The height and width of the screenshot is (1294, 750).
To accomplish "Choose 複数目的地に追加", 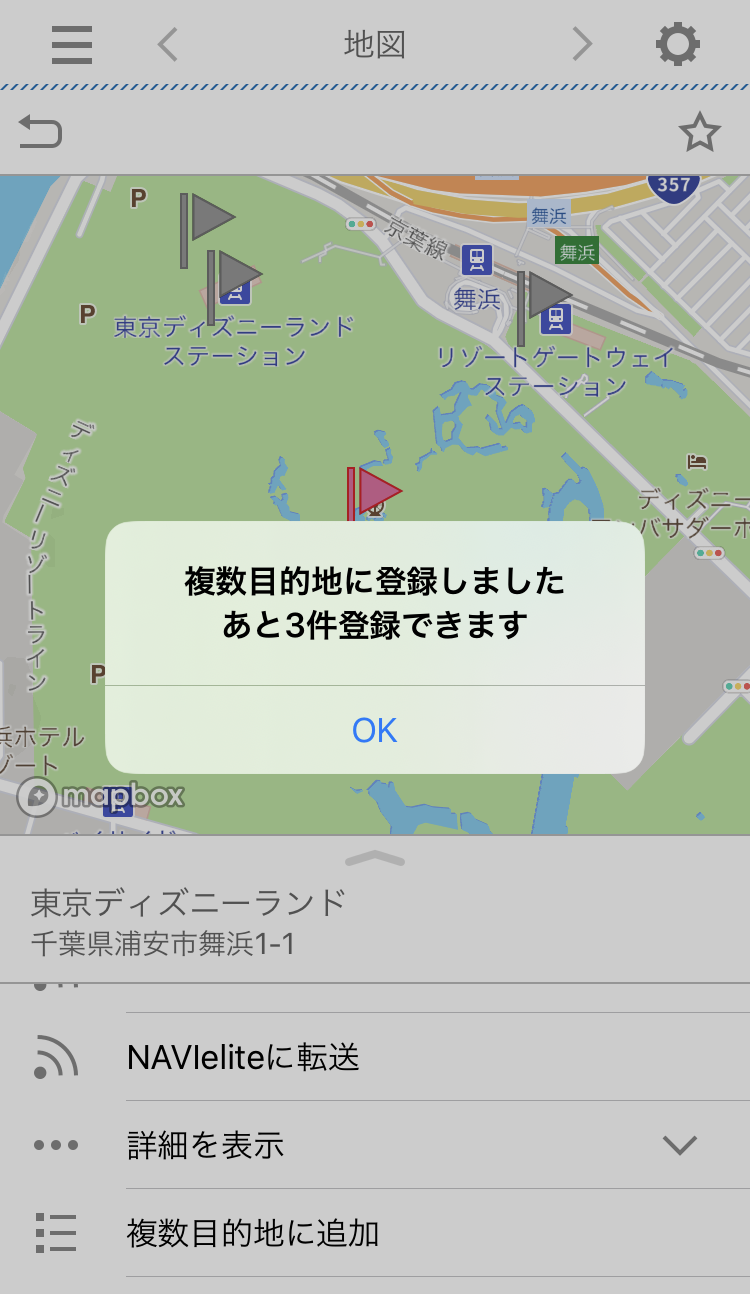I will point(252,1233).
